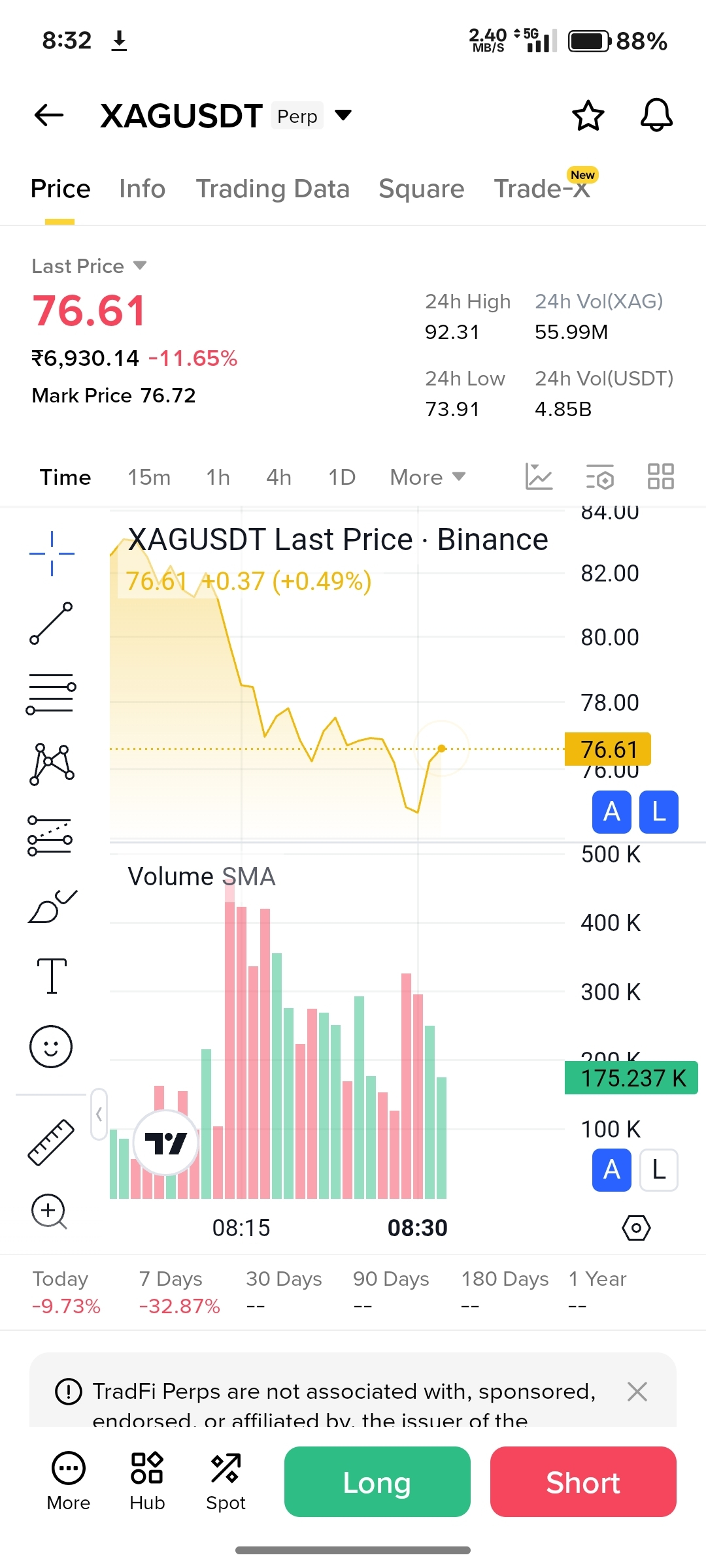Switch to the Square tab
The height and width of the screenshot is (1568, 706).
pyautogui.click(x=422, y=189)
